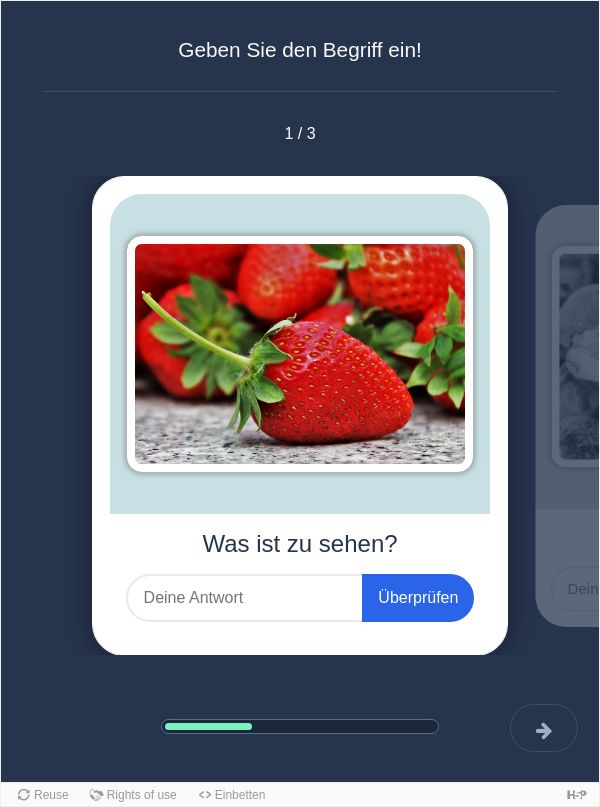
Task: Open the Einbetten embed option
Action: click(232, 795)
